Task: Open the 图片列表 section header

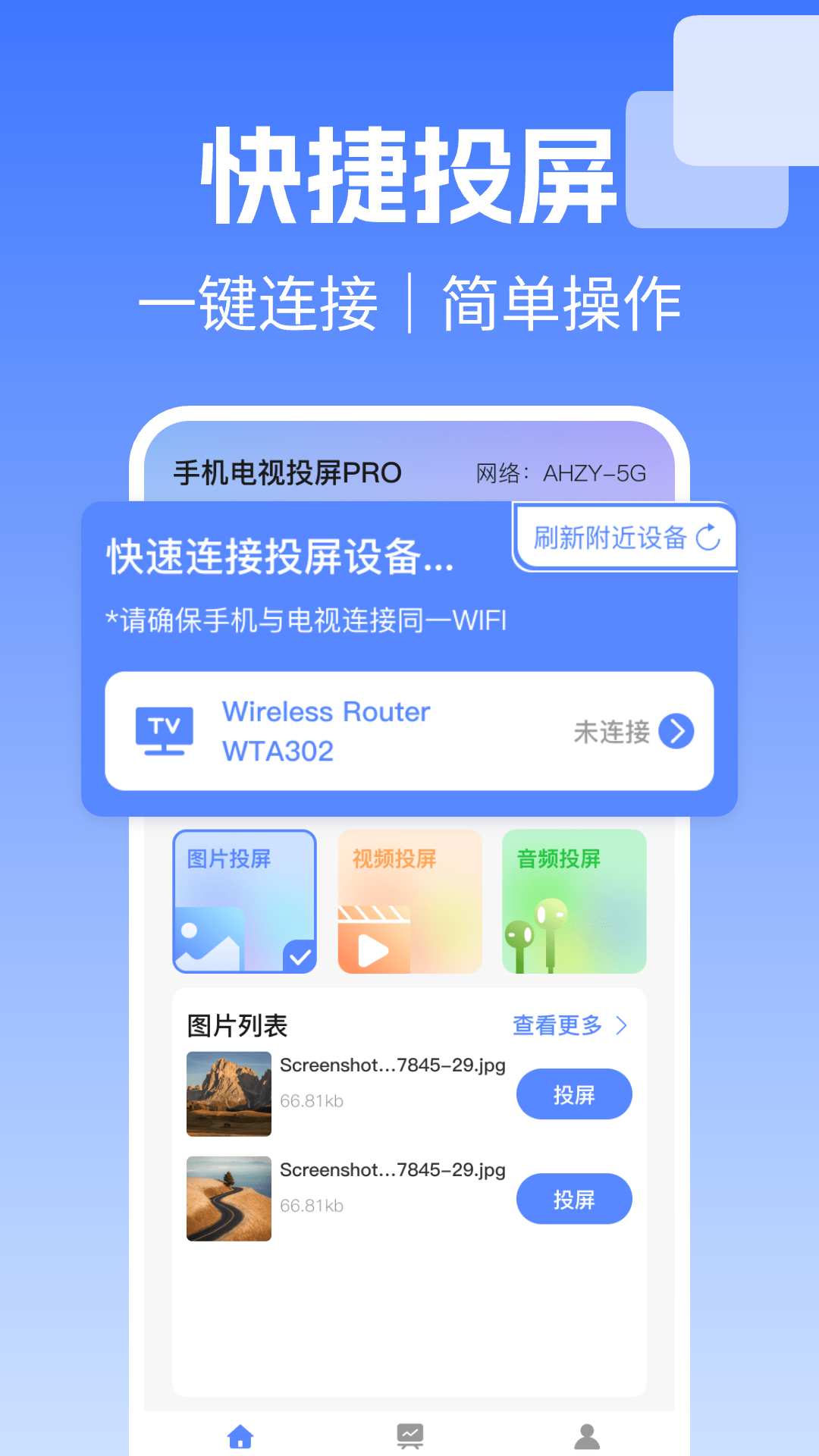Action: pyautogui.click(x=236, y=1025)
